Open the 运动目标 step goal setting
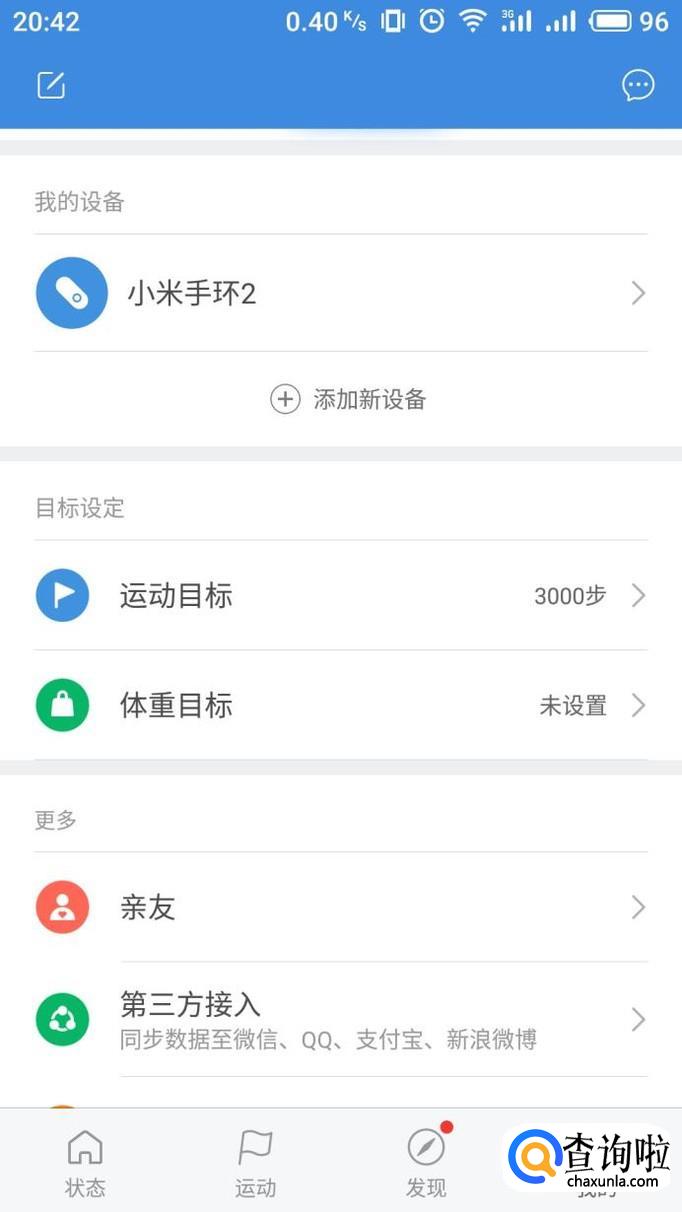Viewport: 682px width, 1212px height. click(x=340, y=596)
